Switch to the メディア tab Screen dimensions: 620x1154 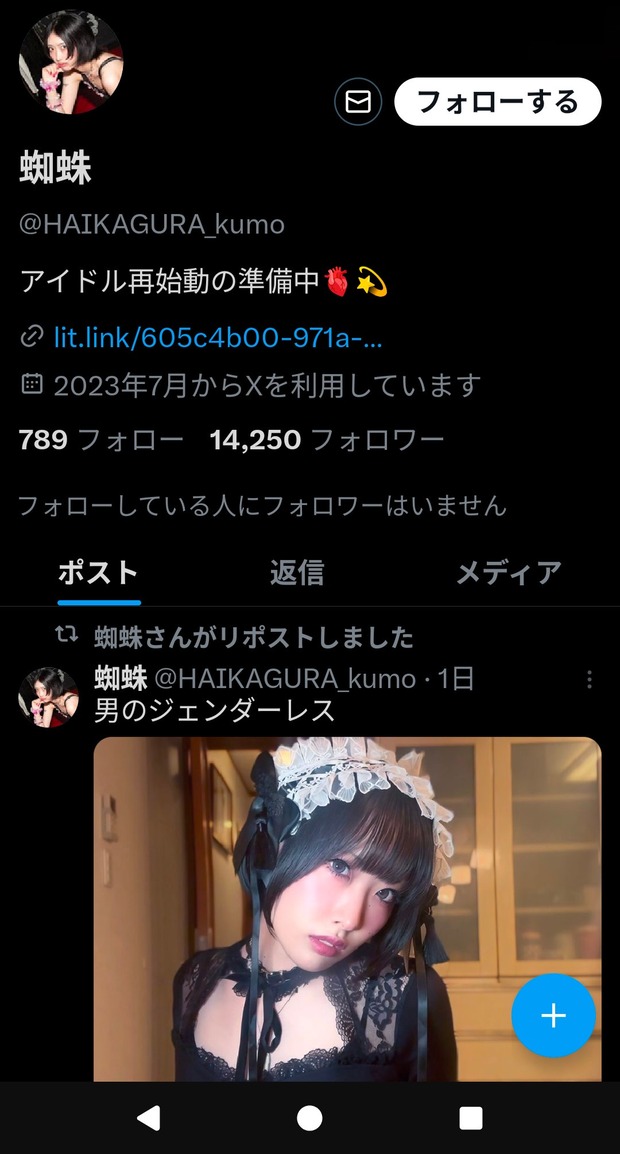[508, 573]
